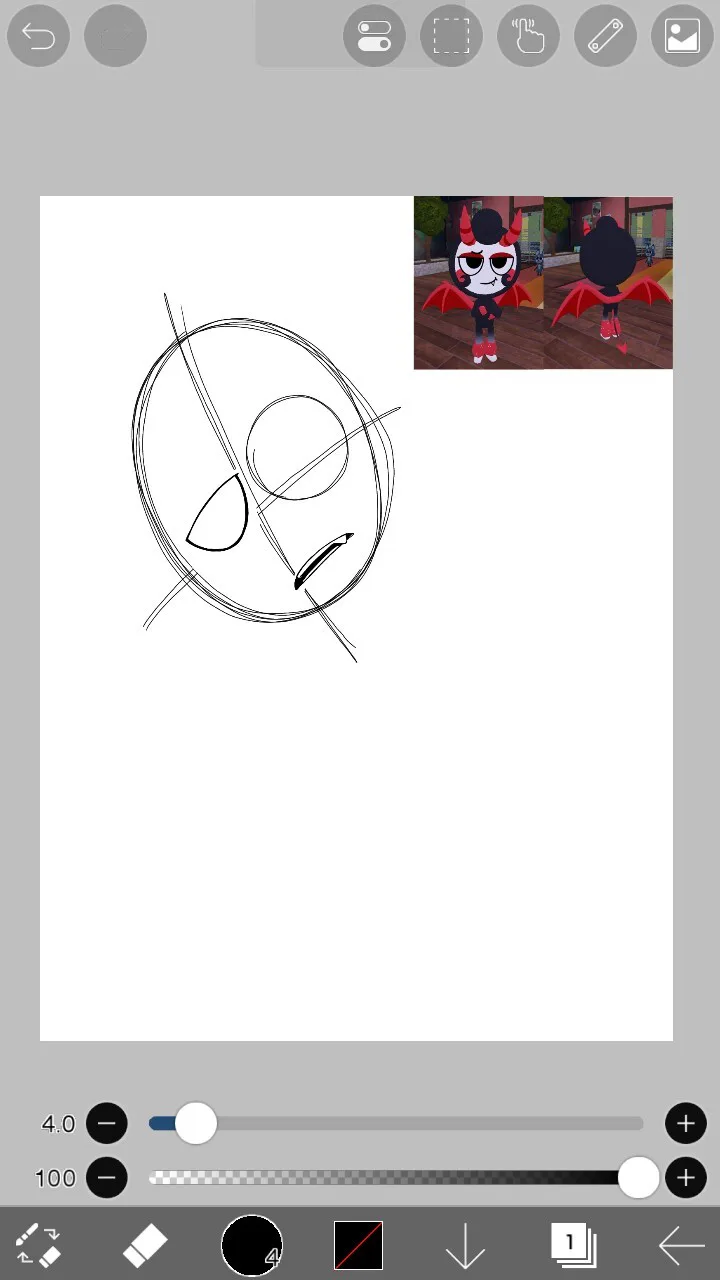Open the layers panel

click(573, 1246)
